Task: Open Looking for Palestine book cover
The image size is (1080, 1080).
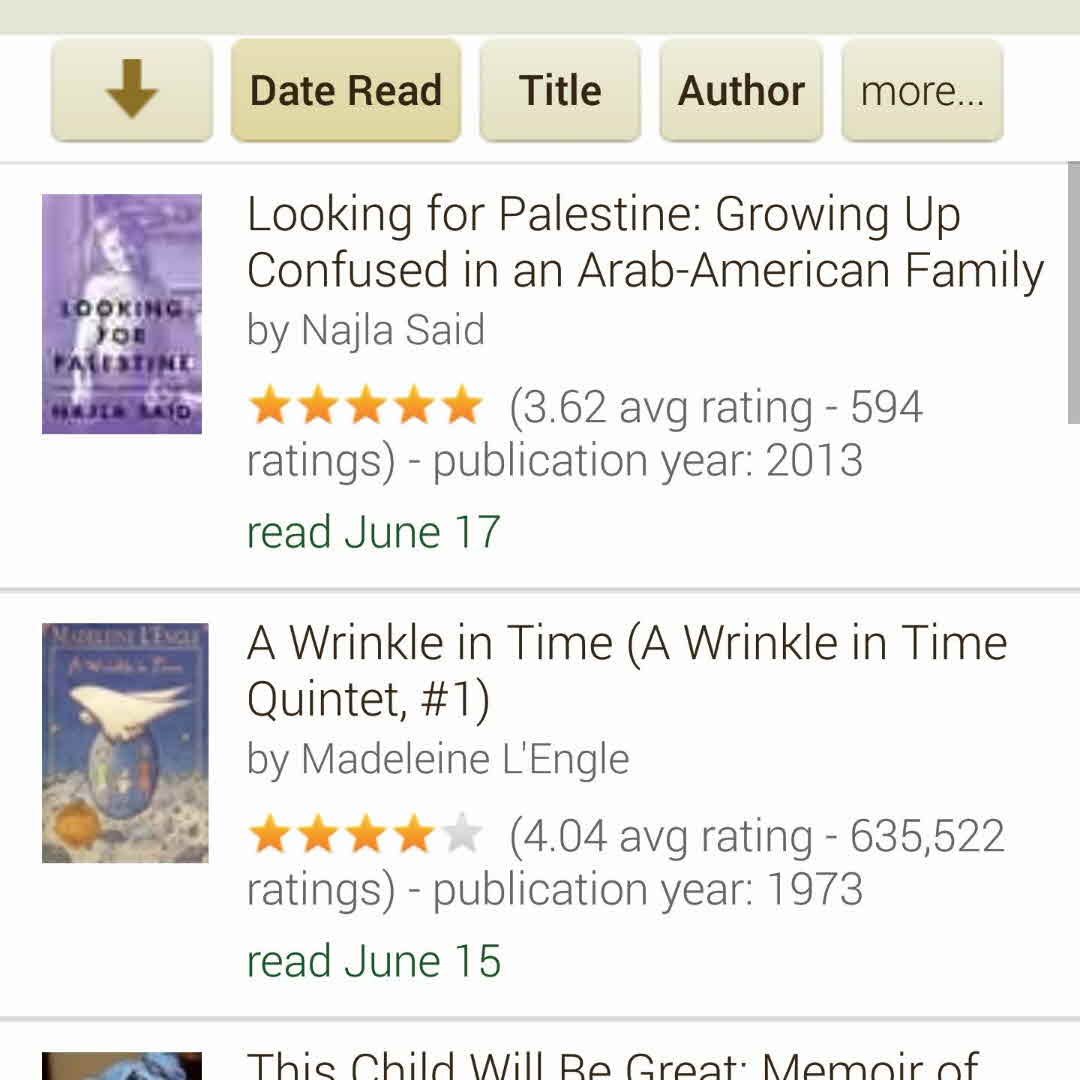Action: pyautogui.click(x=122, y=314)
